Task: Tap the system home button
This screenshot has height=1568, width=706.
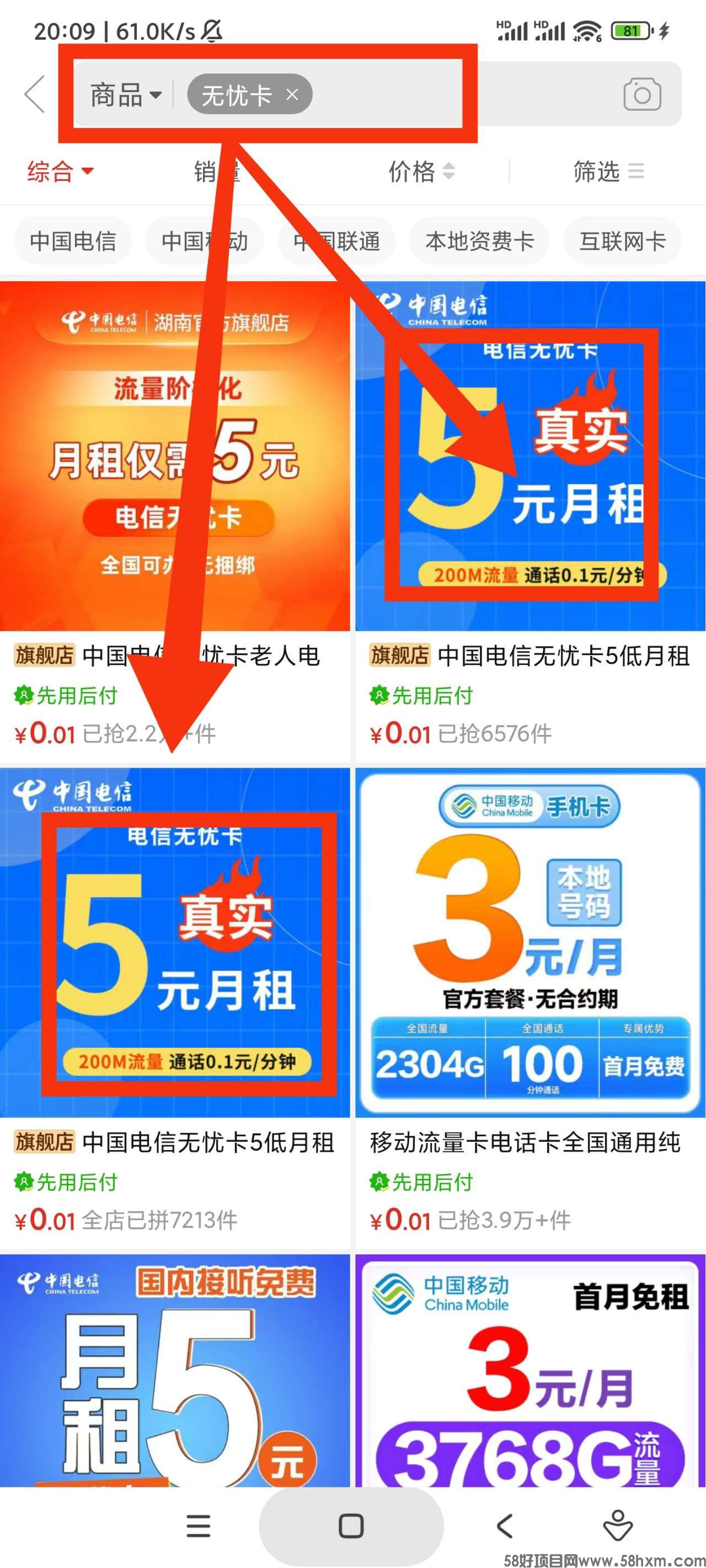Action: point(351,1526)
